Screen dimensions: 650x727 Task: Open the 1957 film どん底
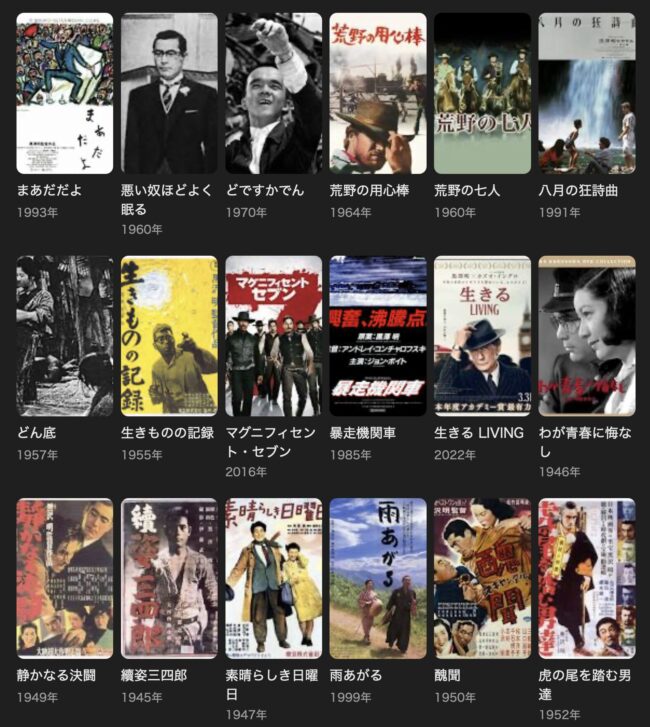tap(65, 336)
